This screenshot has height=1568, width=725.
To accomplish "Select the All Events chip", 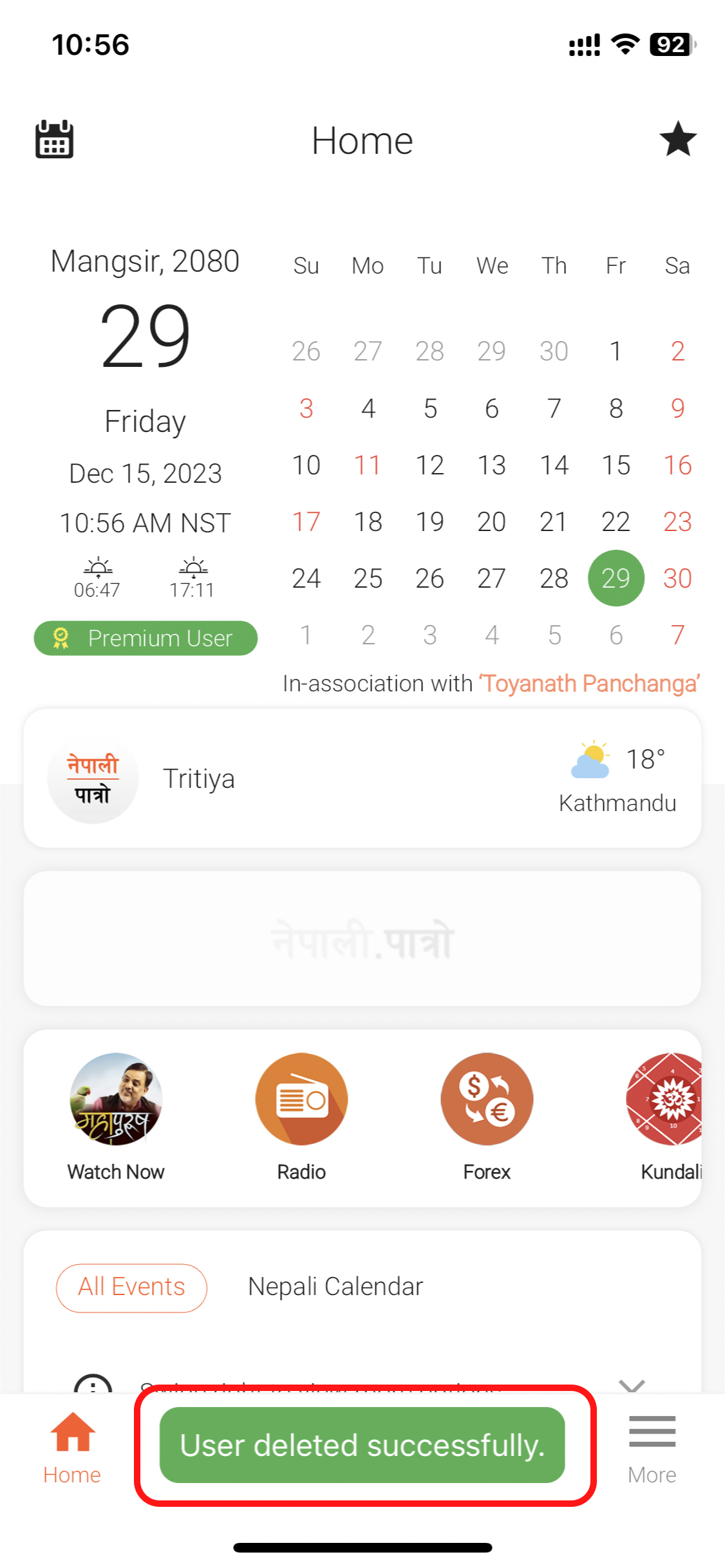I will 131,1287.
